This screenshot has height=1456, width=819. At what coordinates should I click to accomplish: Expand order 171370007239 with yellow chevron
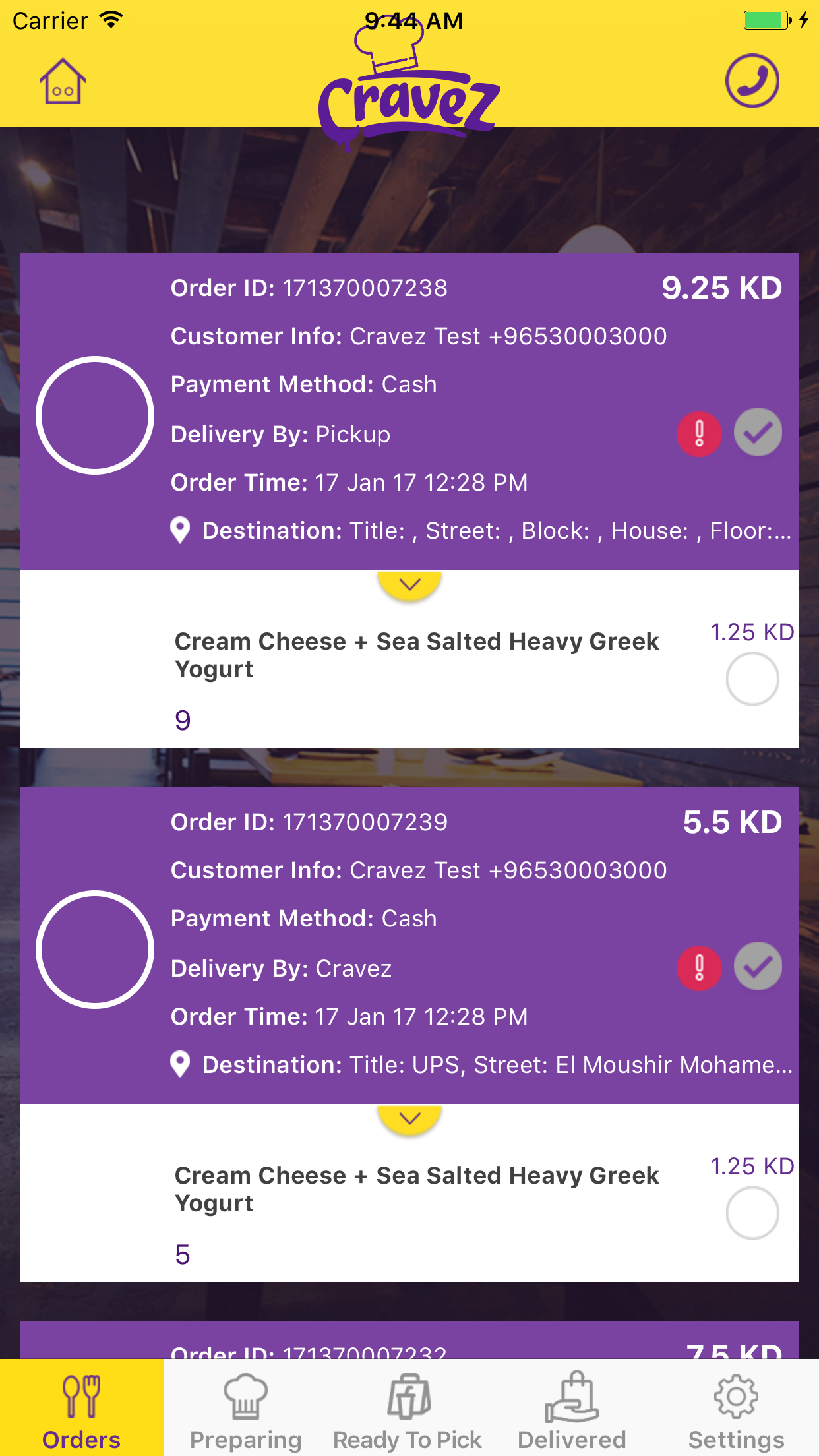point(409,1118)
